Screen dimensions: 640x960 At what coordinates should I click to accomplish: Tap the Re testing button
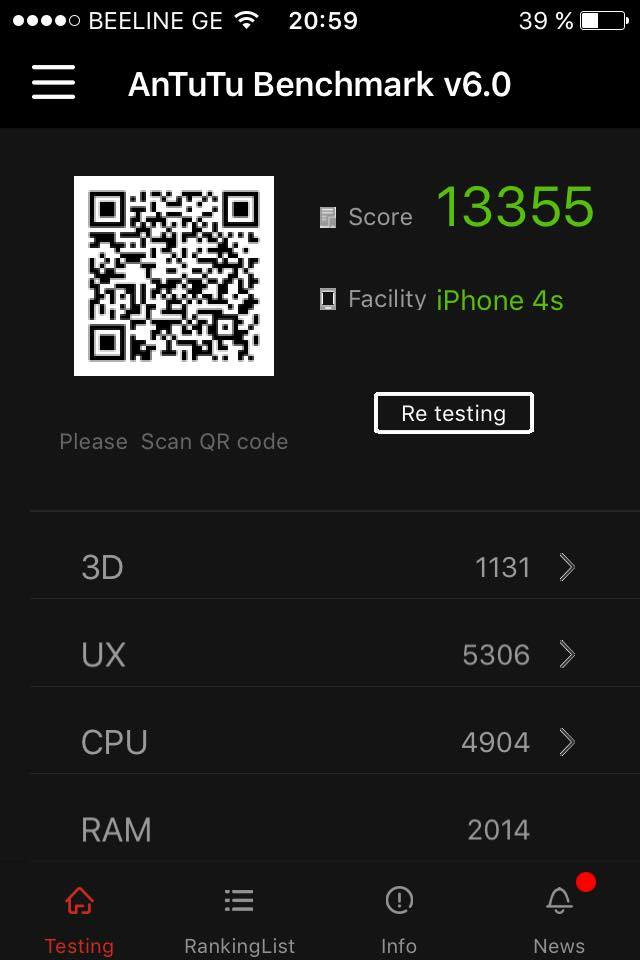(453, 413)
